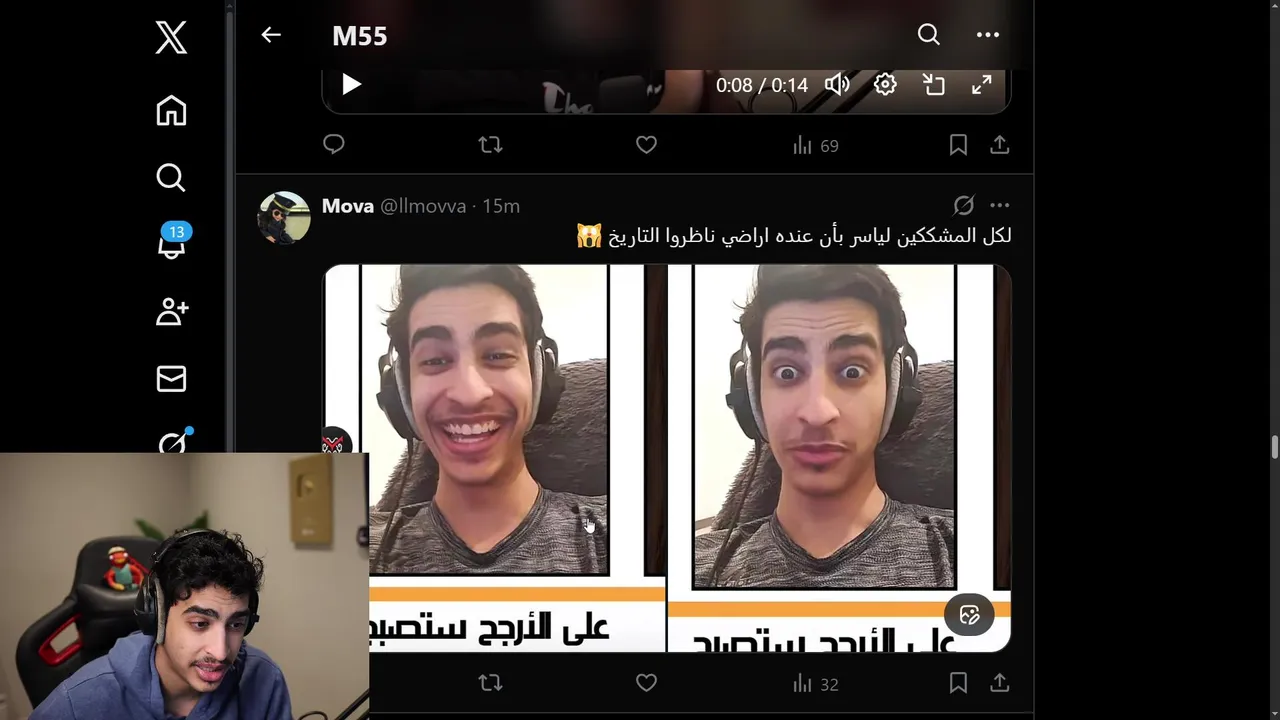Open notifications bell showing 13
Image resolution: width=1280 pixels, height=720 pixels.
171,244
